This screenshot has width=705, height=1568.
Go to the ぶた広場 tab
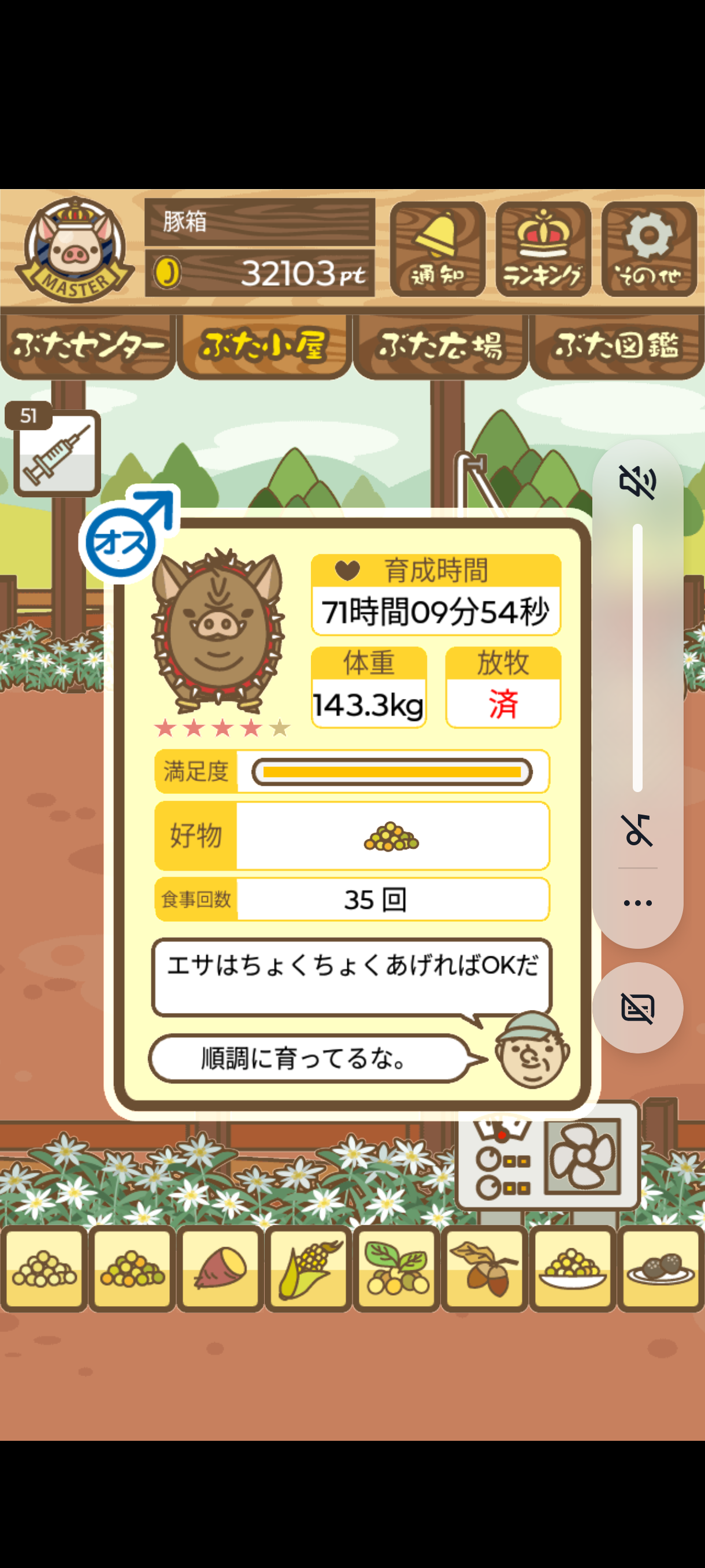point(440,346)
